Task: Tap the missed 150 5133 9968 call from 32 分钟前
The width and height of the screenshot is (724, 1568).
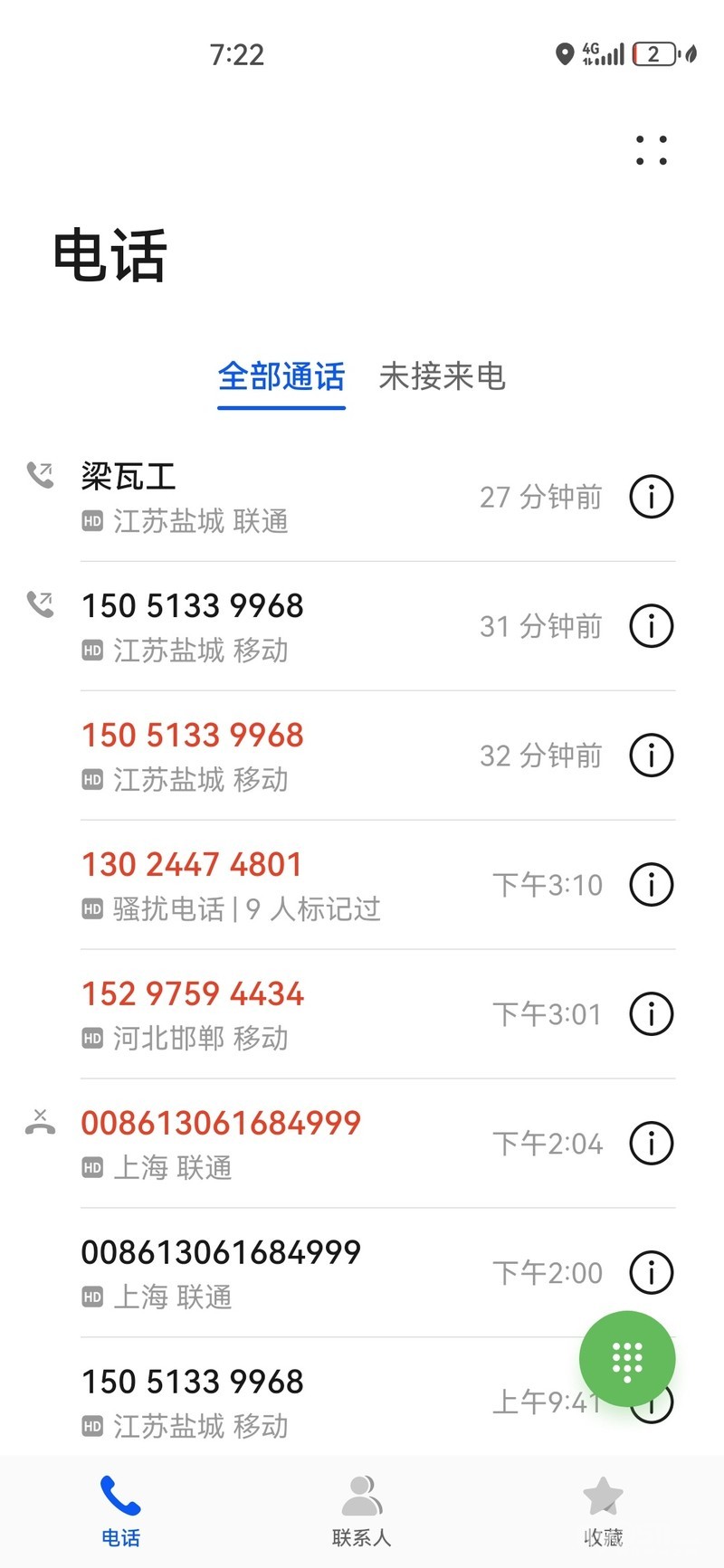Action: [x=271, y=755]
